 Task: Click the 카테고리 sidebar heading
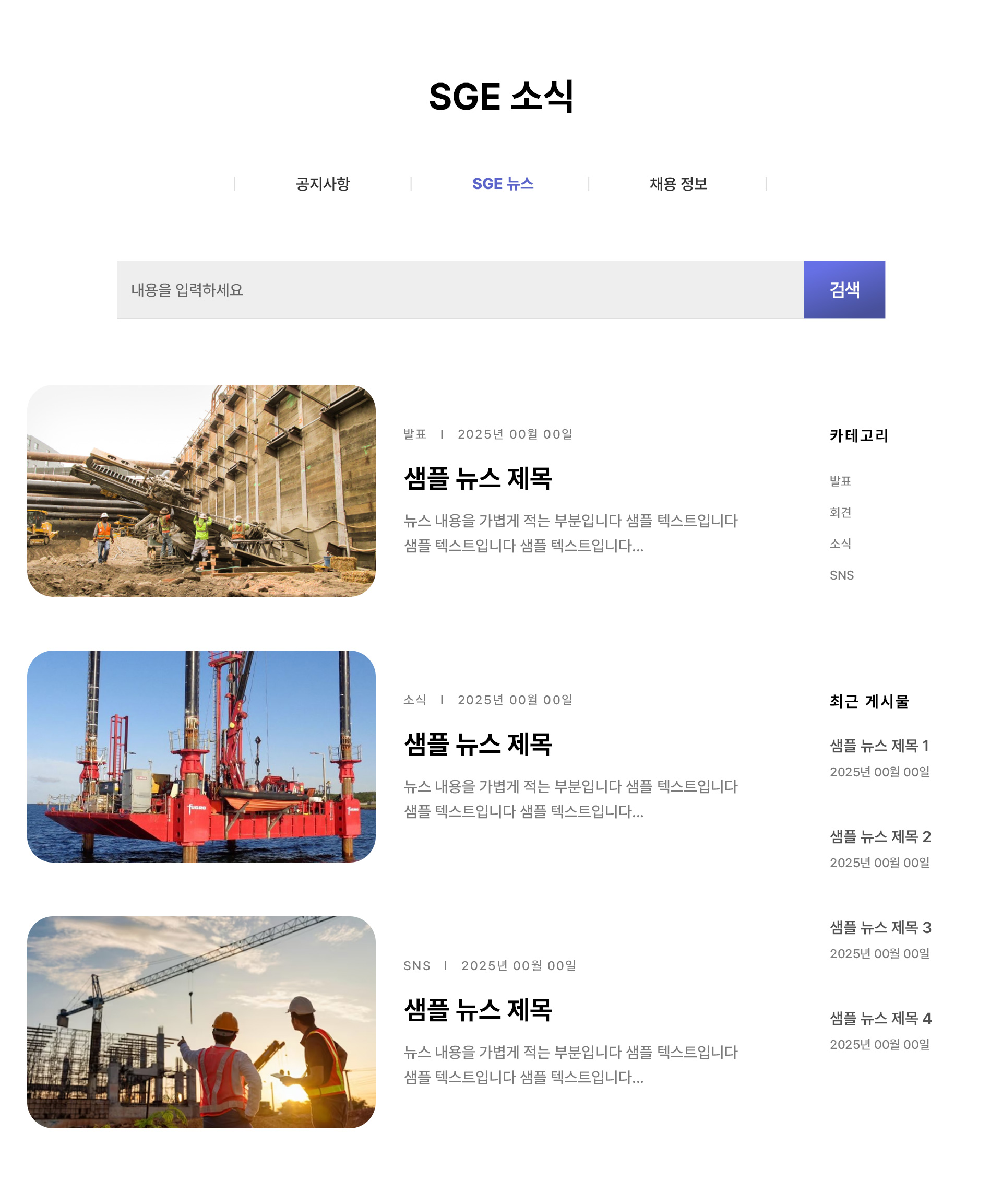click(856, 435)
